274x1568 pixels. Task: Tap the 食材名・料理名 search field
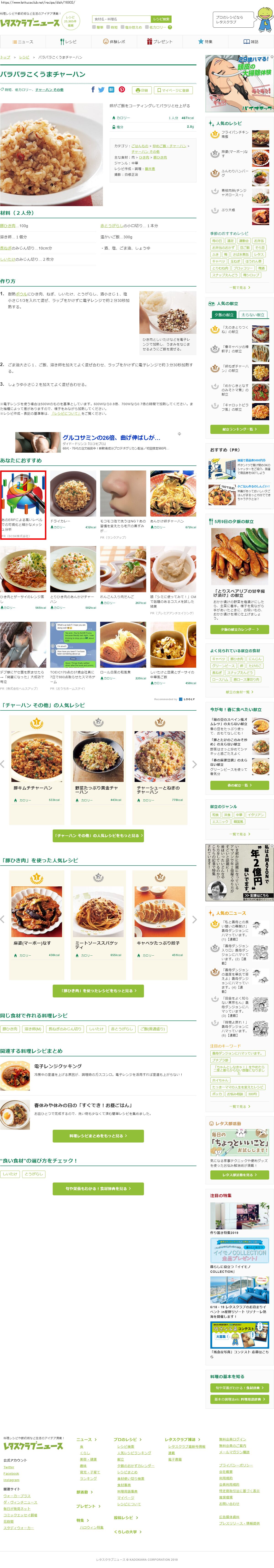[122, 19]
